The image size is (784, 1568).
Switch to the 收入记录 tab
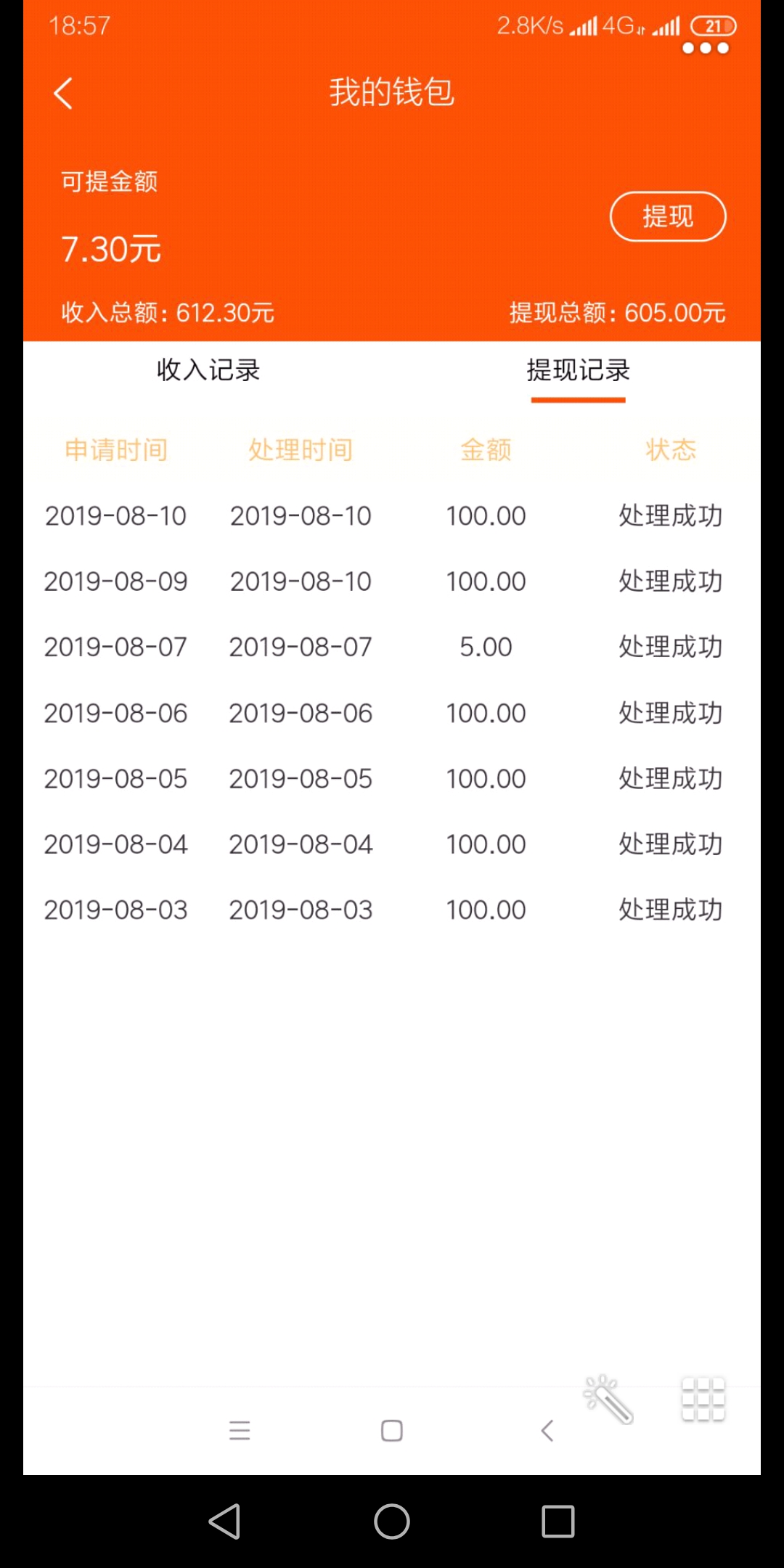pos(208,370)
